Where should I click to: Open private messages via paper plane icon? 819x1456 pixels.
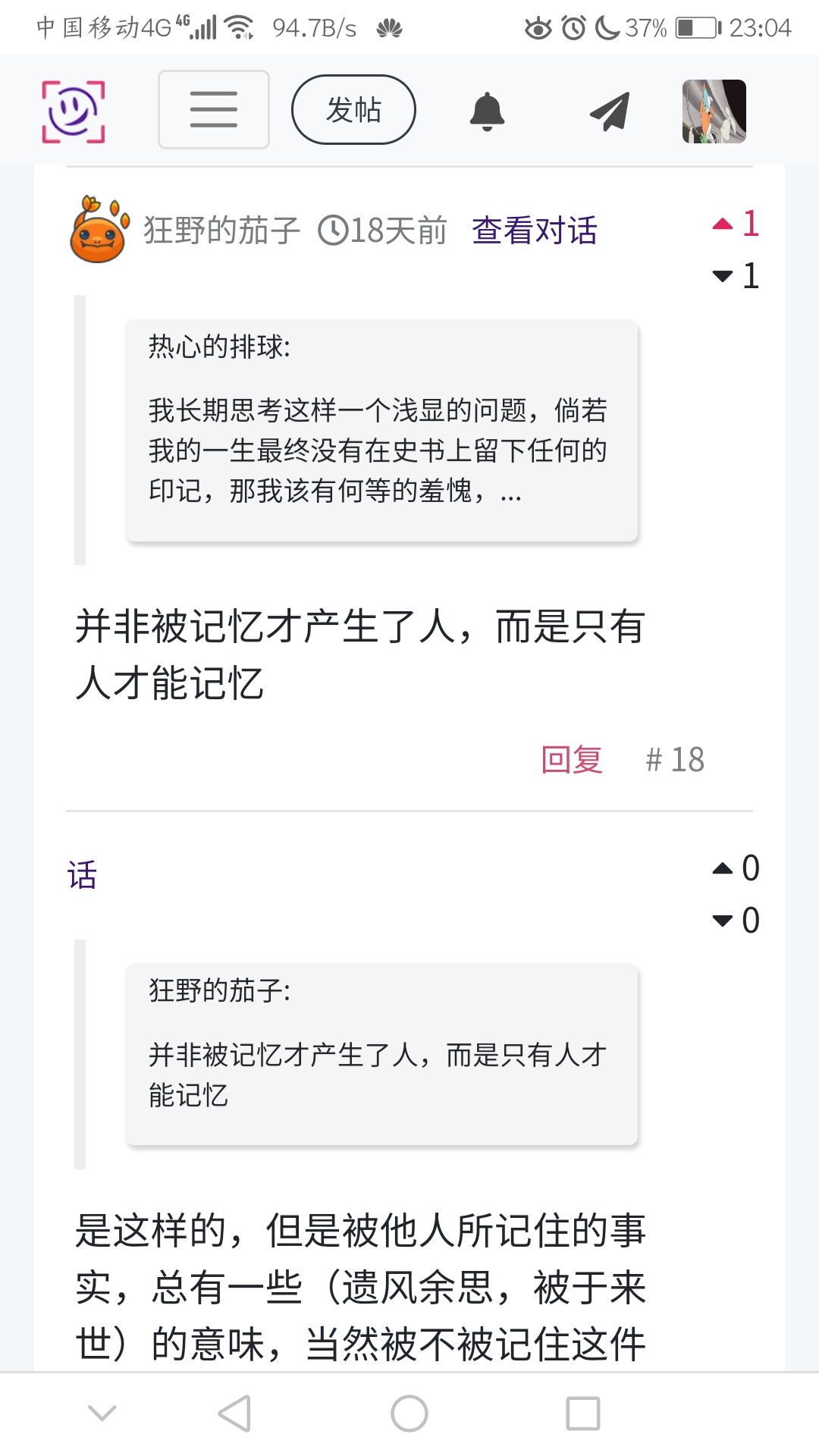click(610, 111)
